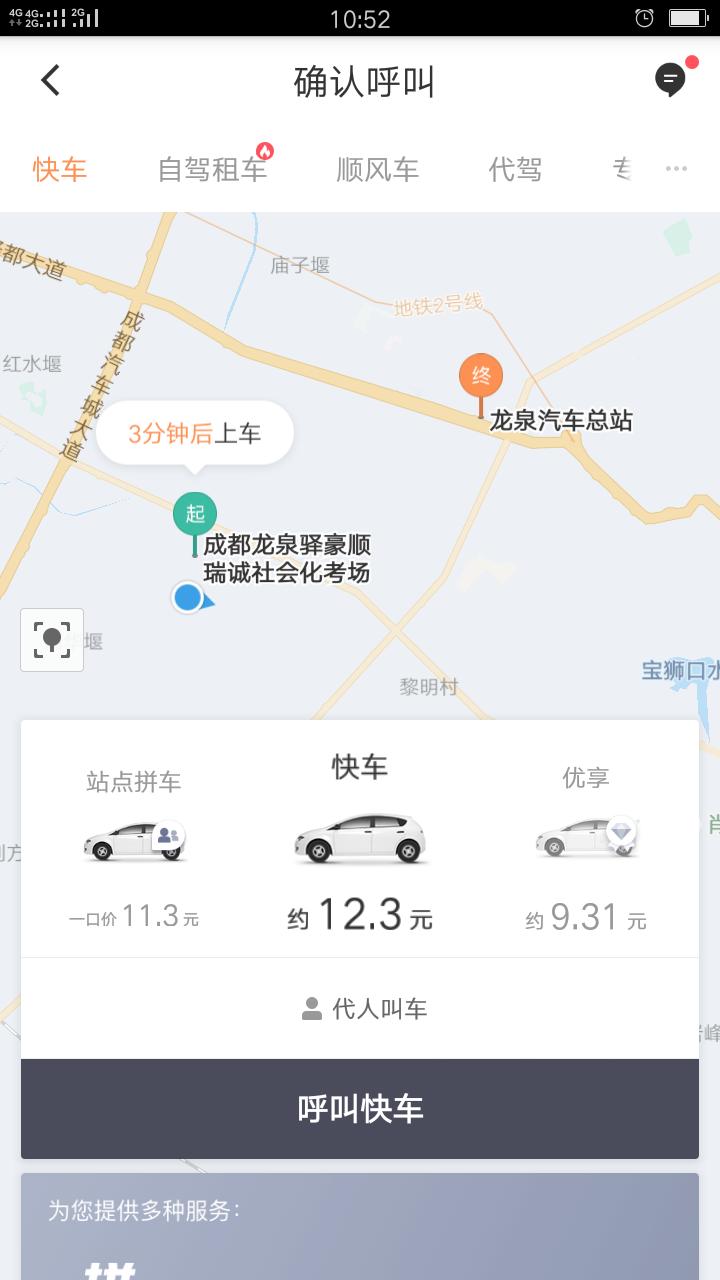Tap the map recenter location icon

click(51, 638)
